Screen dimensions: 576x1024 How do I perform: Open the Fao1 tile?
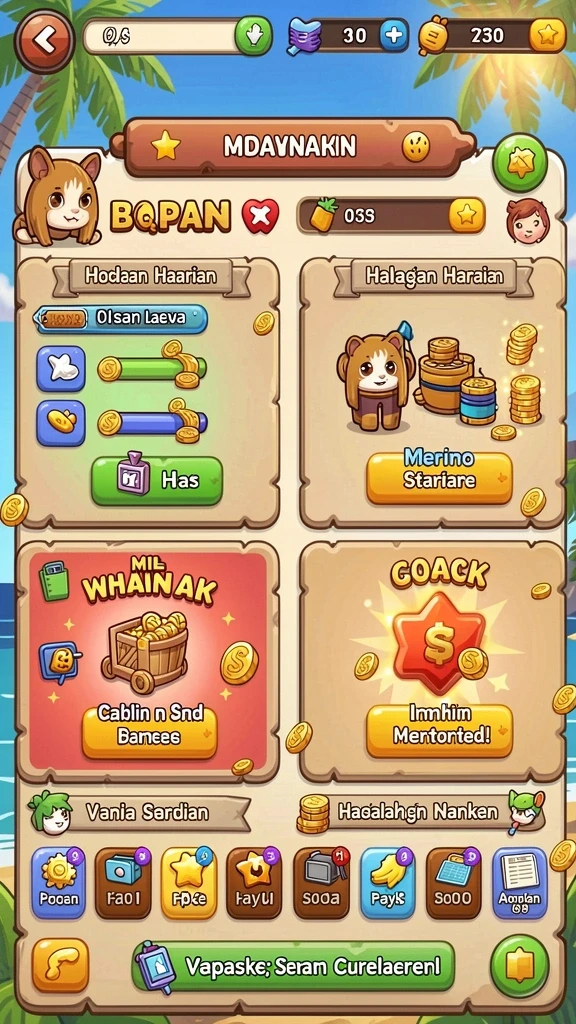coord(123,882)
